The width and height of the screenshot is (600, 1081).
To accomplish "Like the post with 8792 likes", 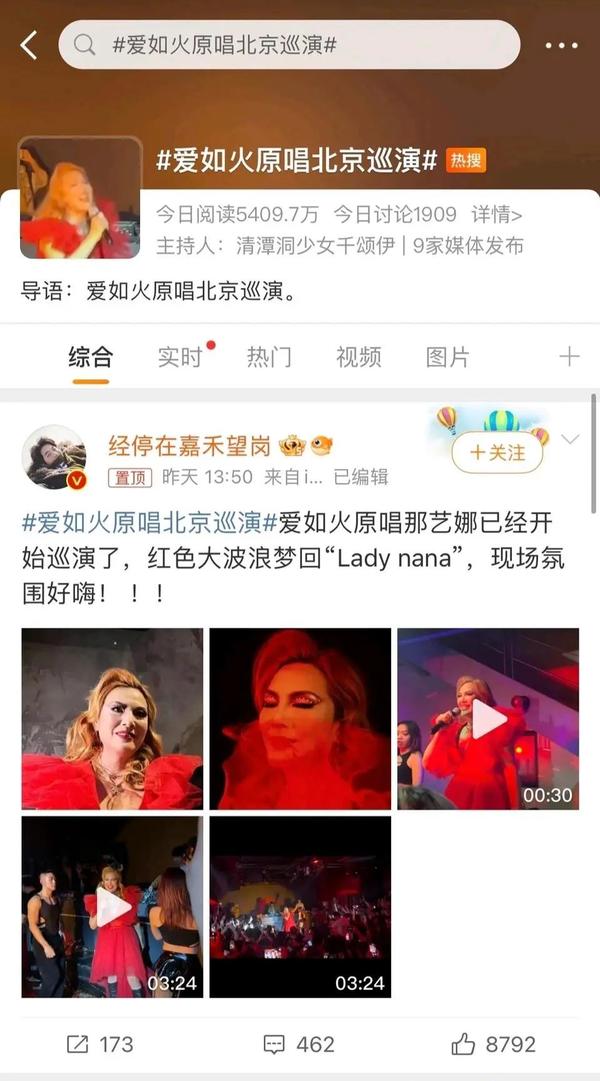I will click(493, 1044).
